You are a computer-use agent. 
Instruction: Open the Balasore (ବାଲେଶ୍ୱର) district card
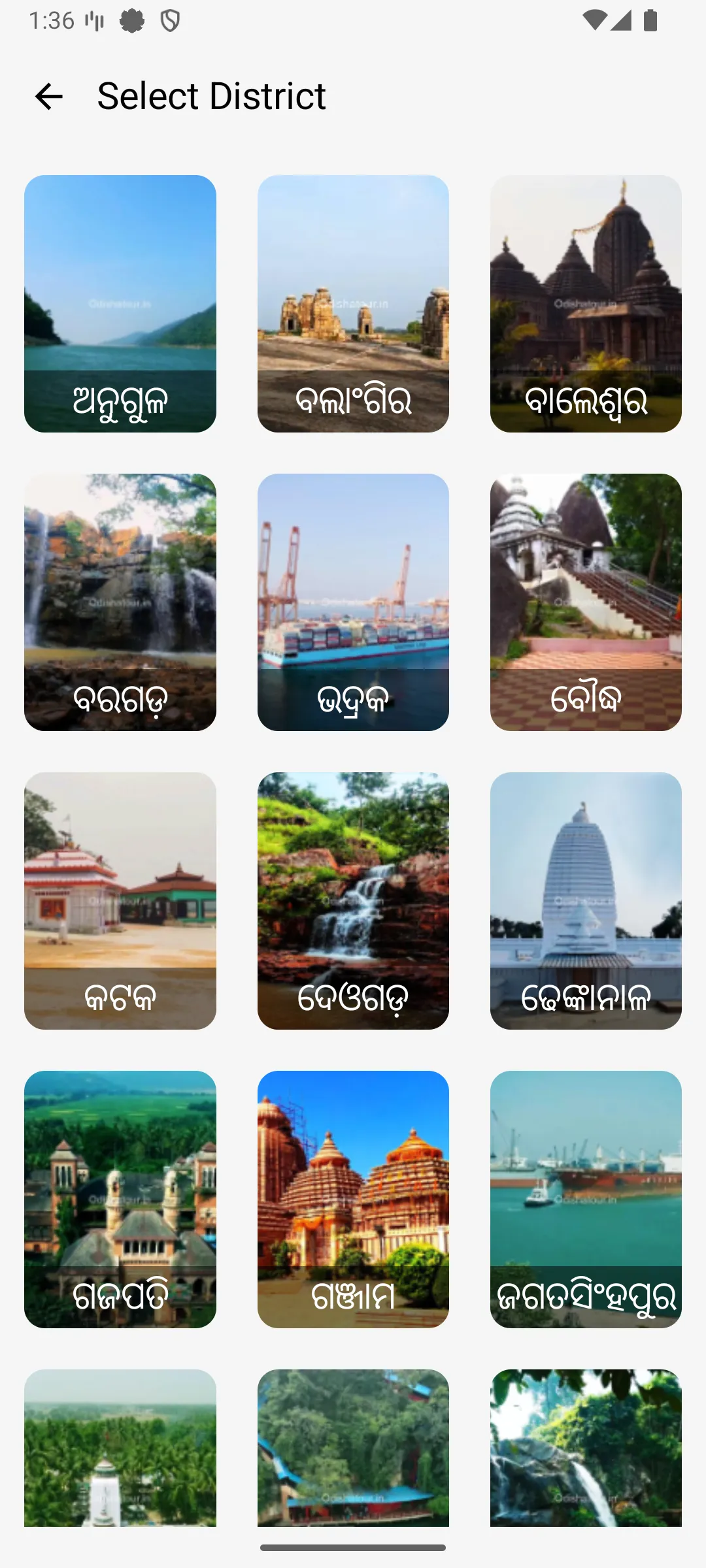[x=586, y=303]
